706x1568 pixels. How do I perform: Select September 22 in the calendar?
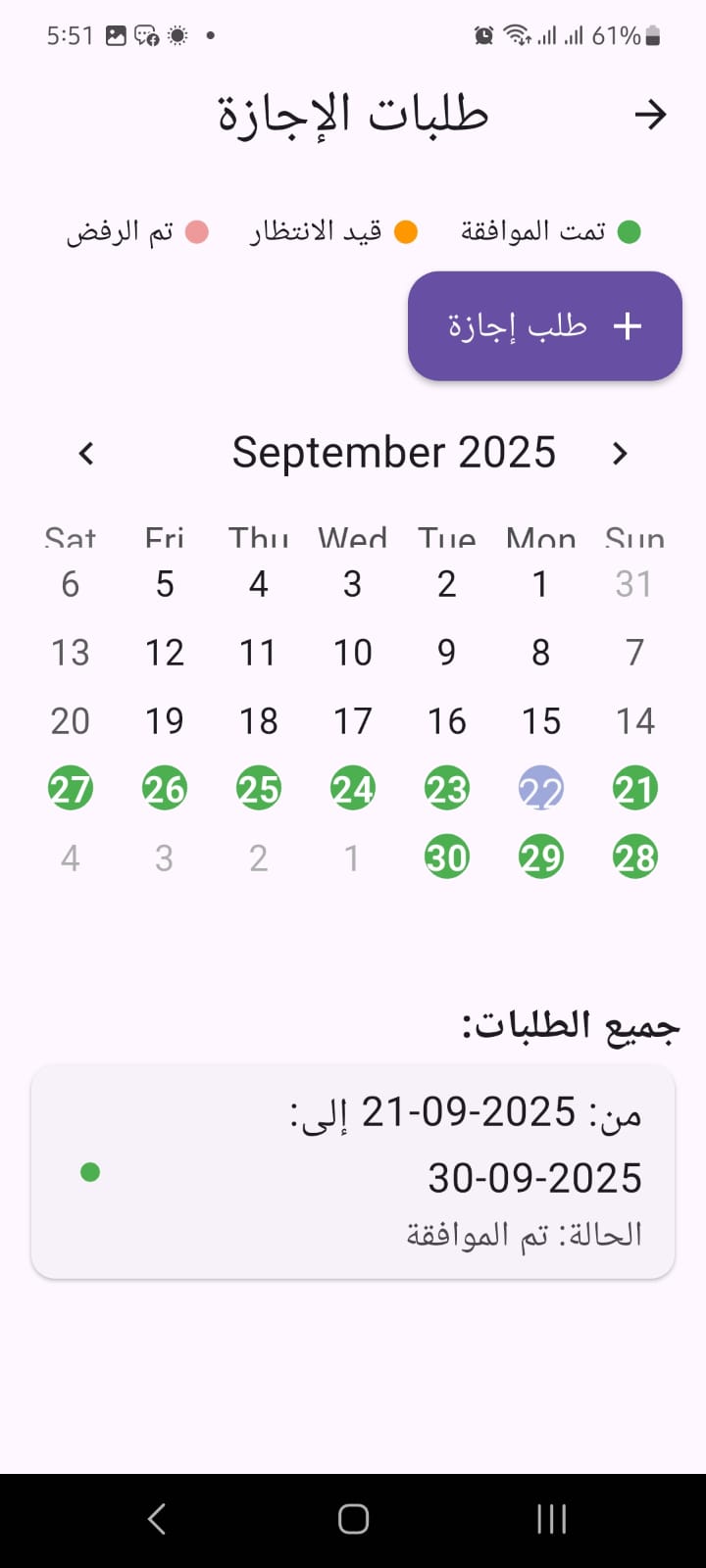[540, 789]
